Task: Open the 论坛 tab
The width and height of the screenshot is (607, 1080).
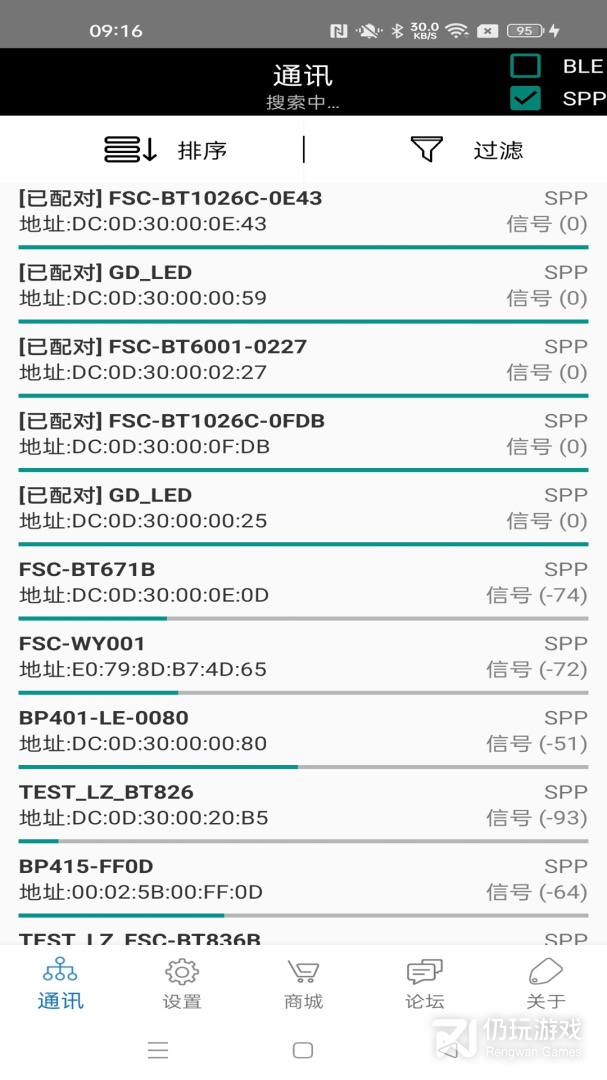Action: 424,984
